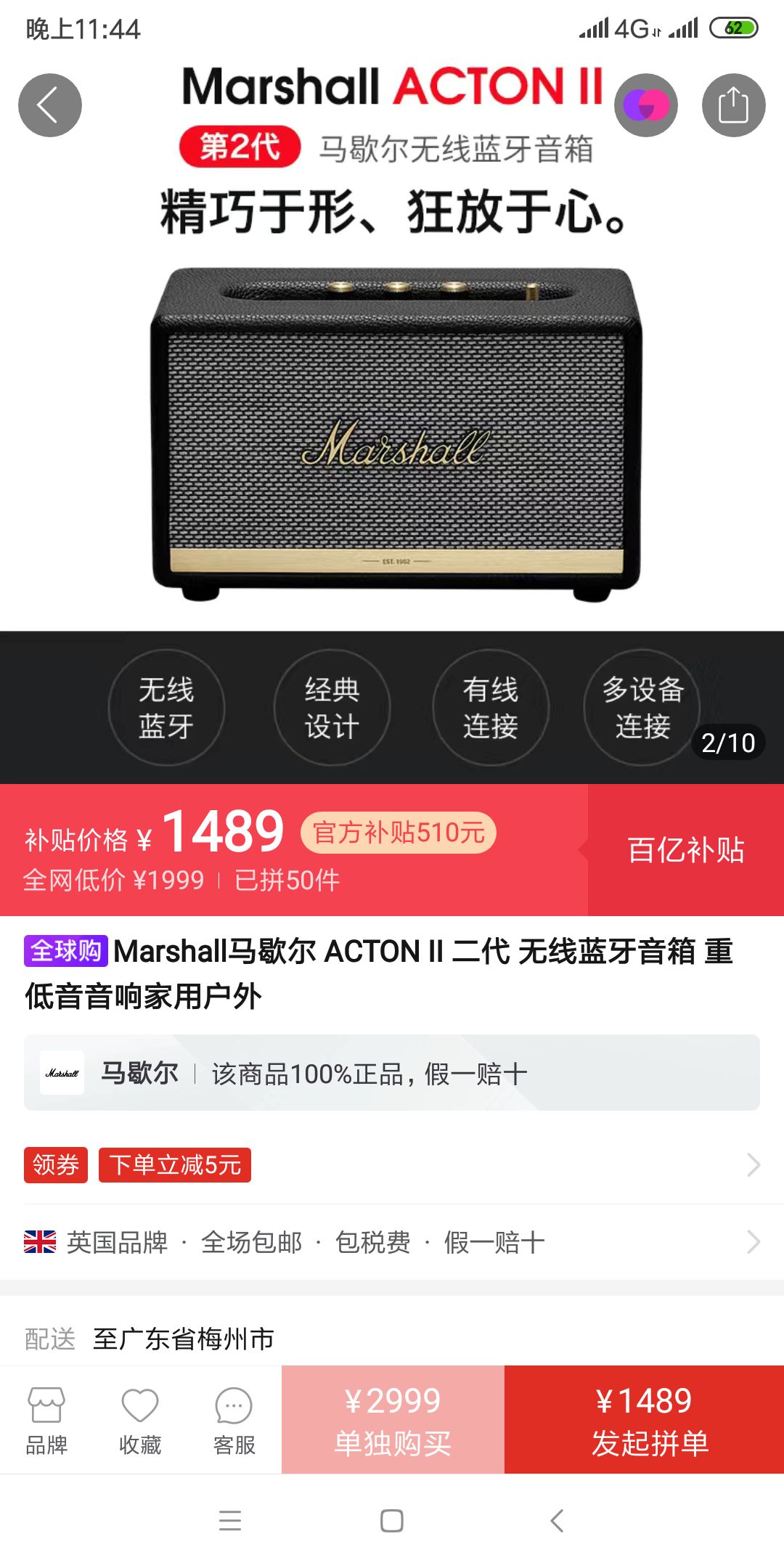Claim the 下单立减5元 coupon
Viewport: 784px width, 1568px height.
pyautogui.click(x=175, y=1165)
